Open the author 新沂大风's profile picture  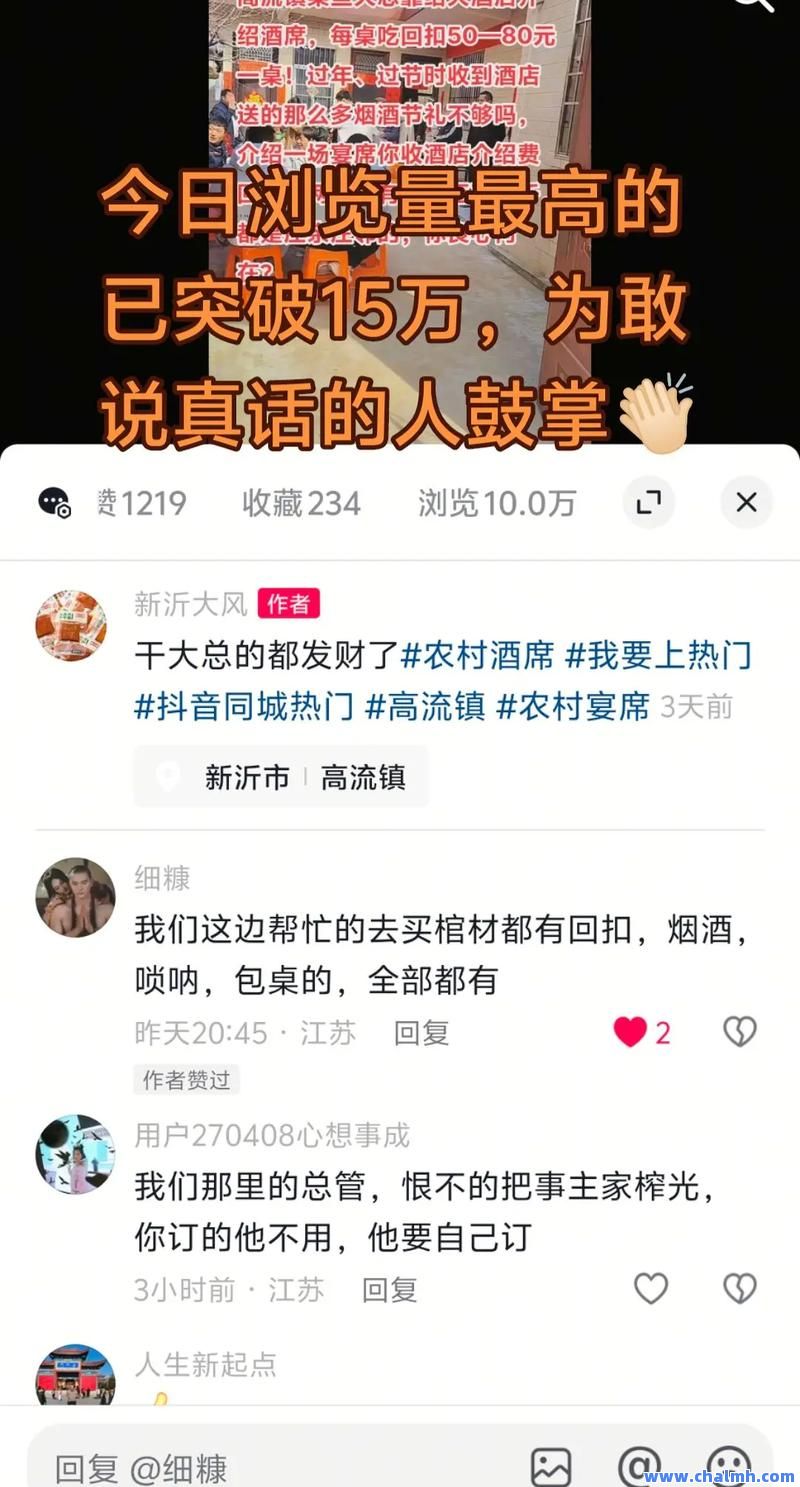[71, 625]
